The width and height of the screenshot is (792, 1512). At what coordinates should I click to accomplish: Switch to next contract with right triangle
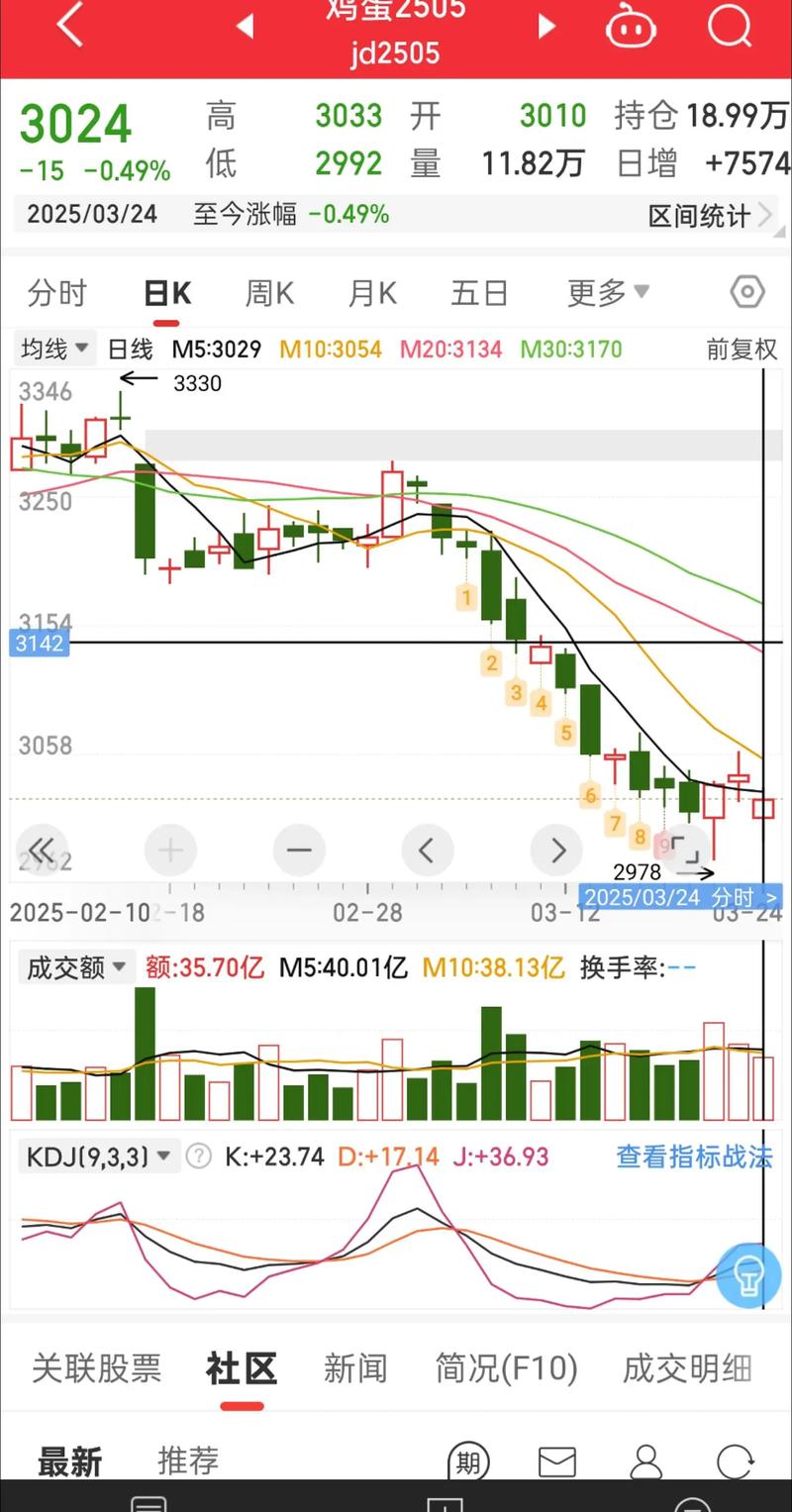(x=545, y=27)
